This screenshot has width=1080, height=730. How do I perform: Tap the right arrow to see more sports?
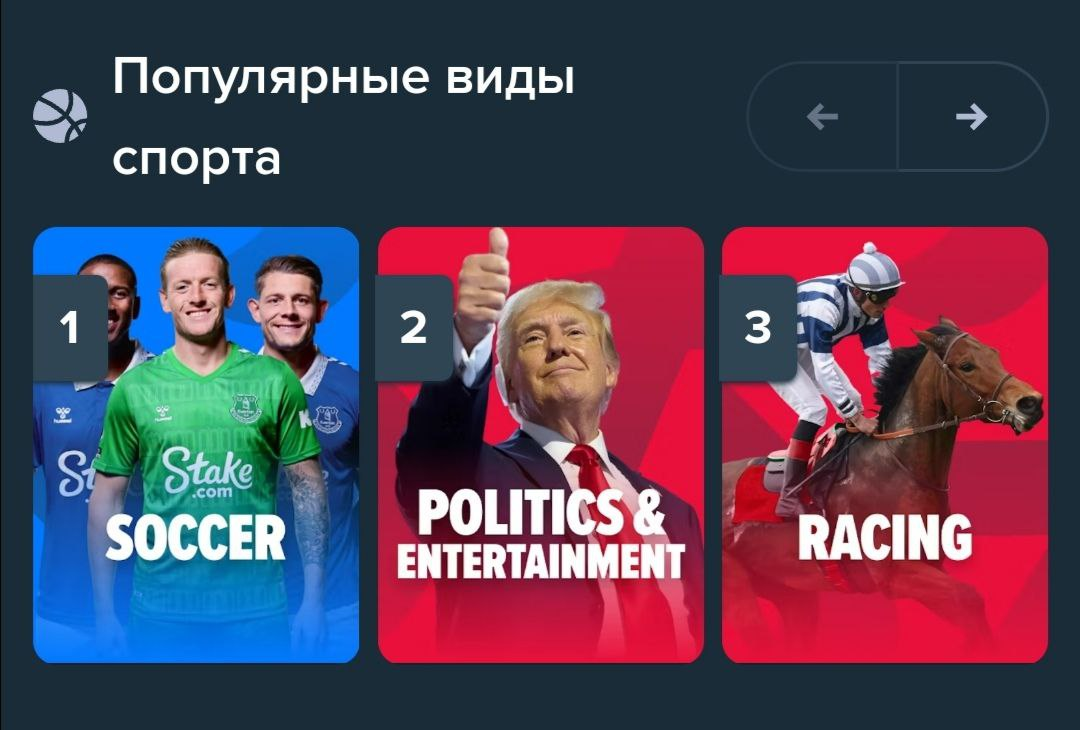[971, 117]
